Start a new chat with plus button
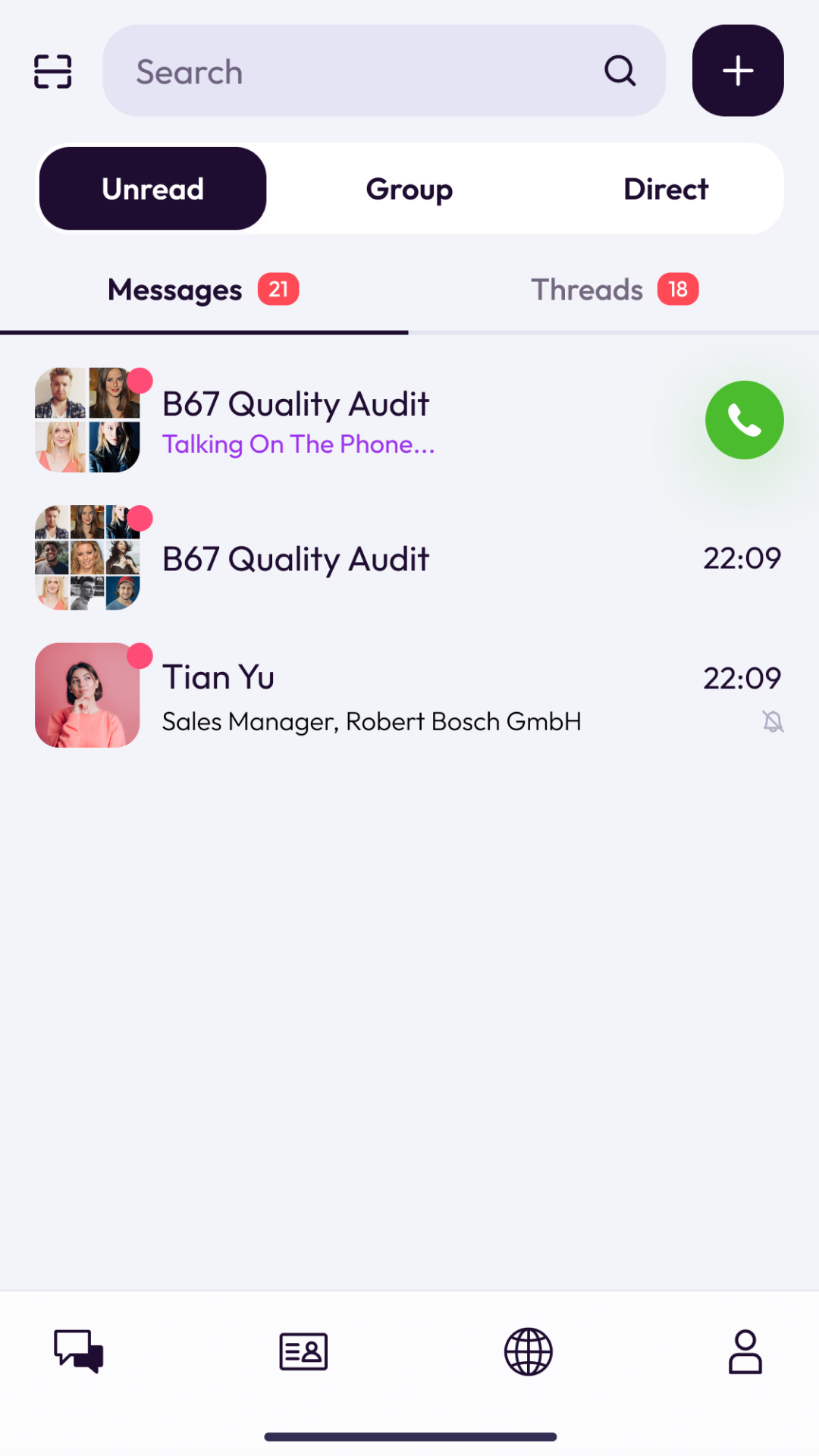Screen dimensions: 819x1456 pyautogui.click(x=737, y=71)
